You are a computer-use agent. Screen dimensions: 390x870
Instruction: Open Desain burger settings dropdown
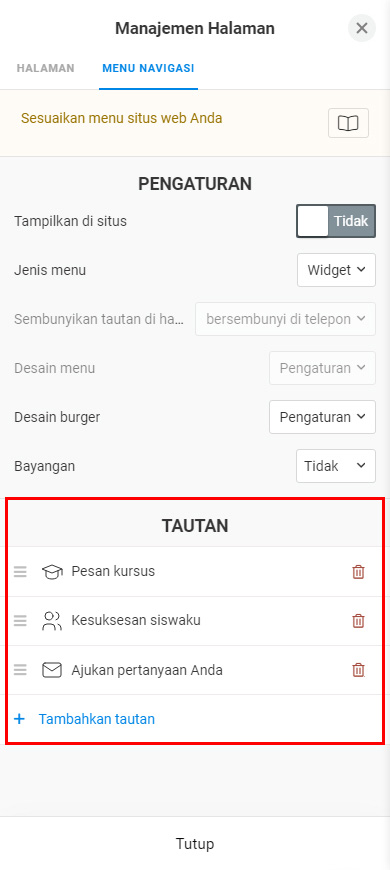point(322,417)
